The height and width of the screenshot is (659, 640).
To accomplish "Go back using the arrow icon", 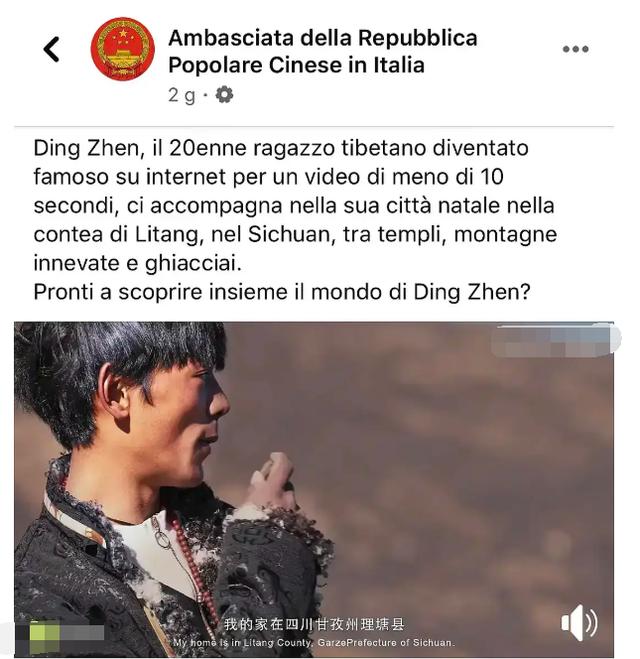I will click(x=51, y=48).
